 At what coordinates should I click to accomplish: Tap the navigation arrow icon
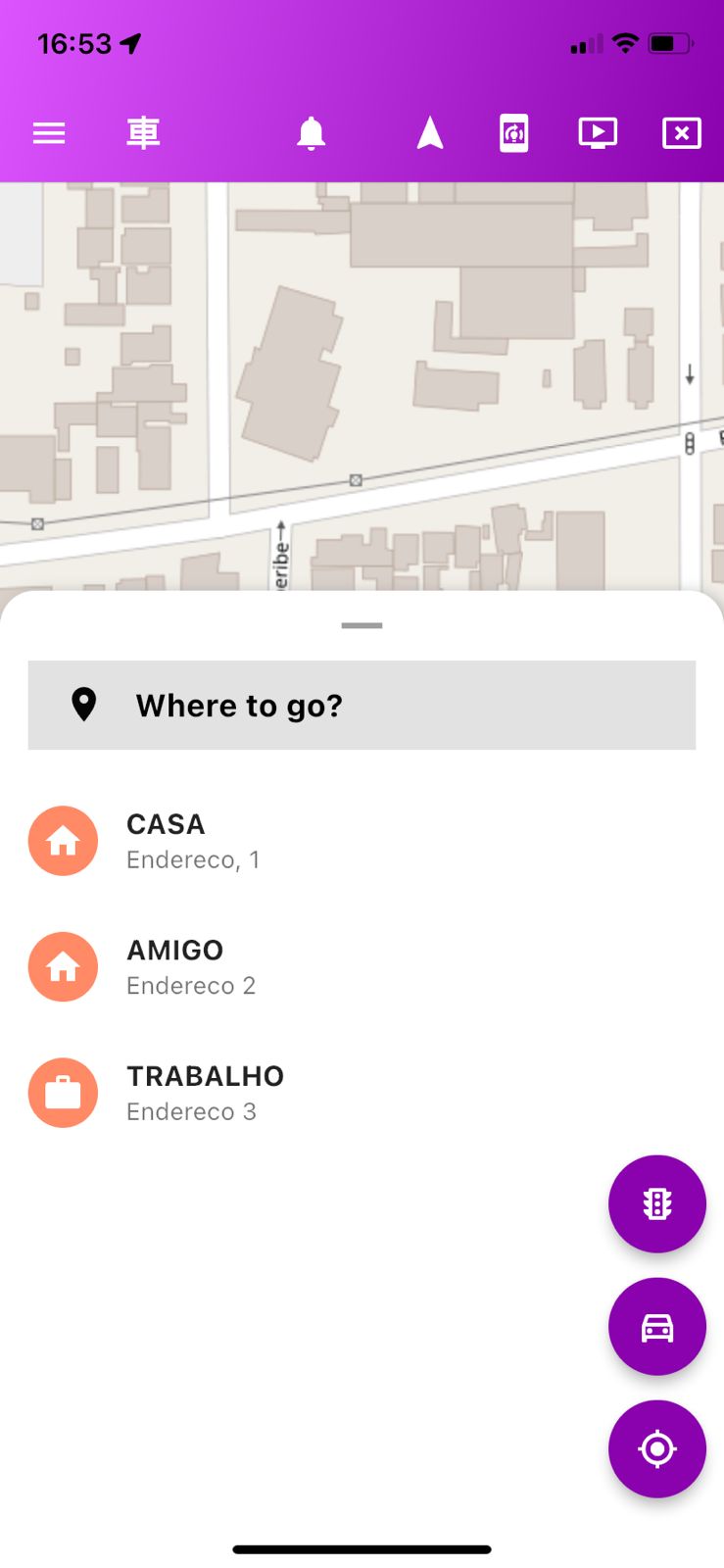[430, 133]
